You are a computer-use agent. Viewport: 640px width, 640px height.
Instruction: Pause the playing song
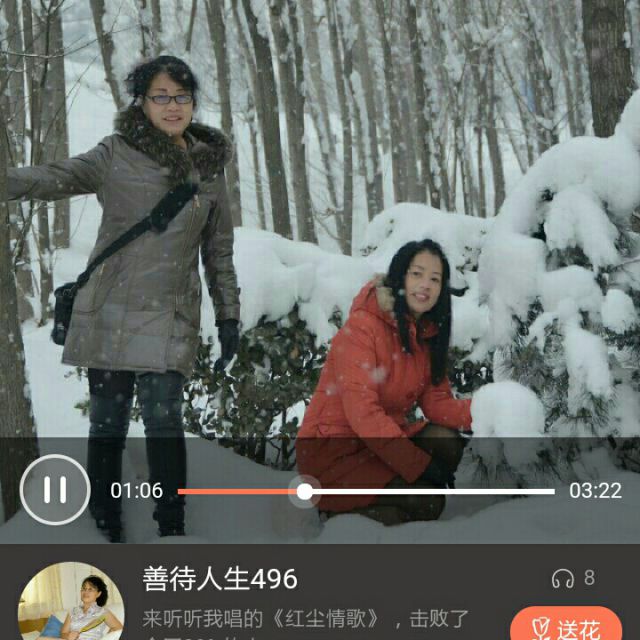click(x=55, y=490)
